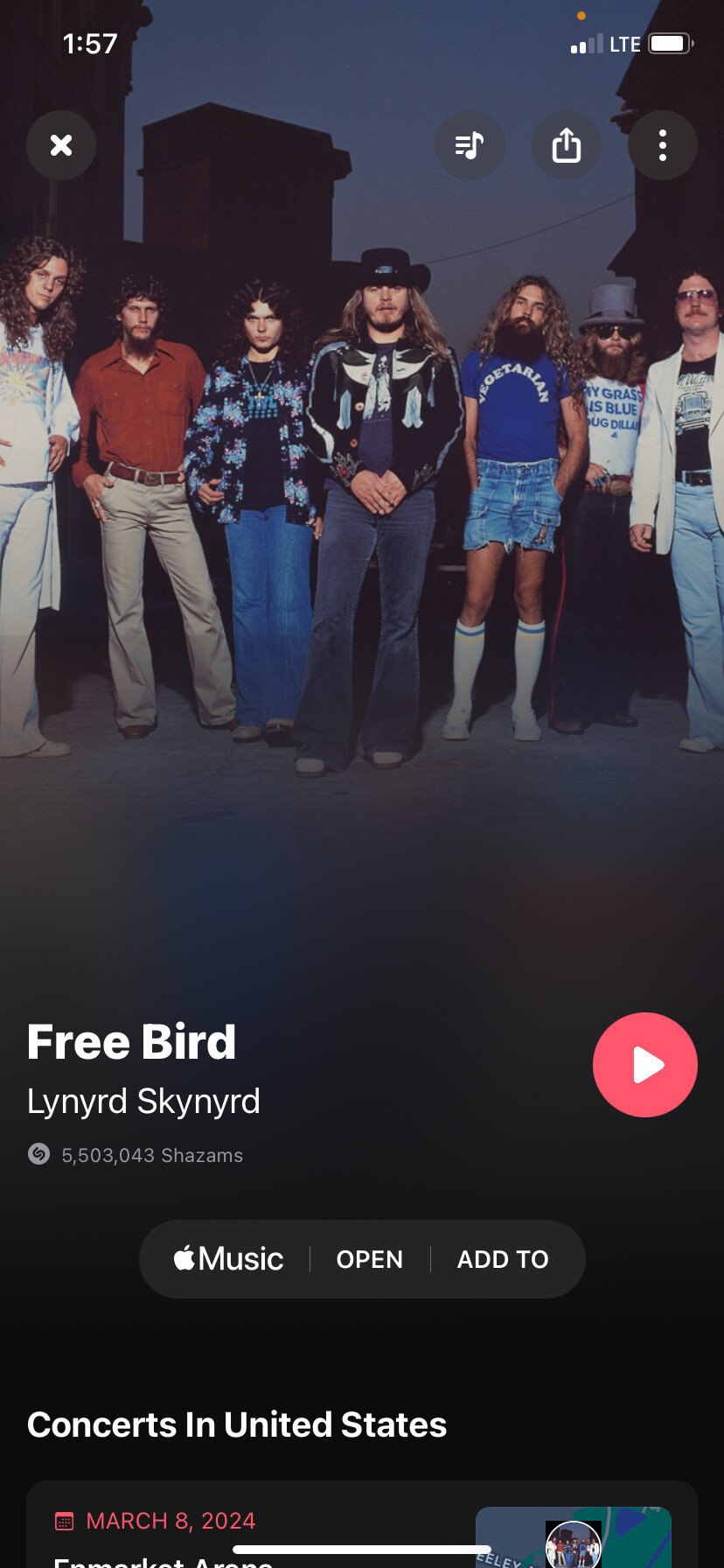Play the Free Bird preview

tap(644, 1064)
